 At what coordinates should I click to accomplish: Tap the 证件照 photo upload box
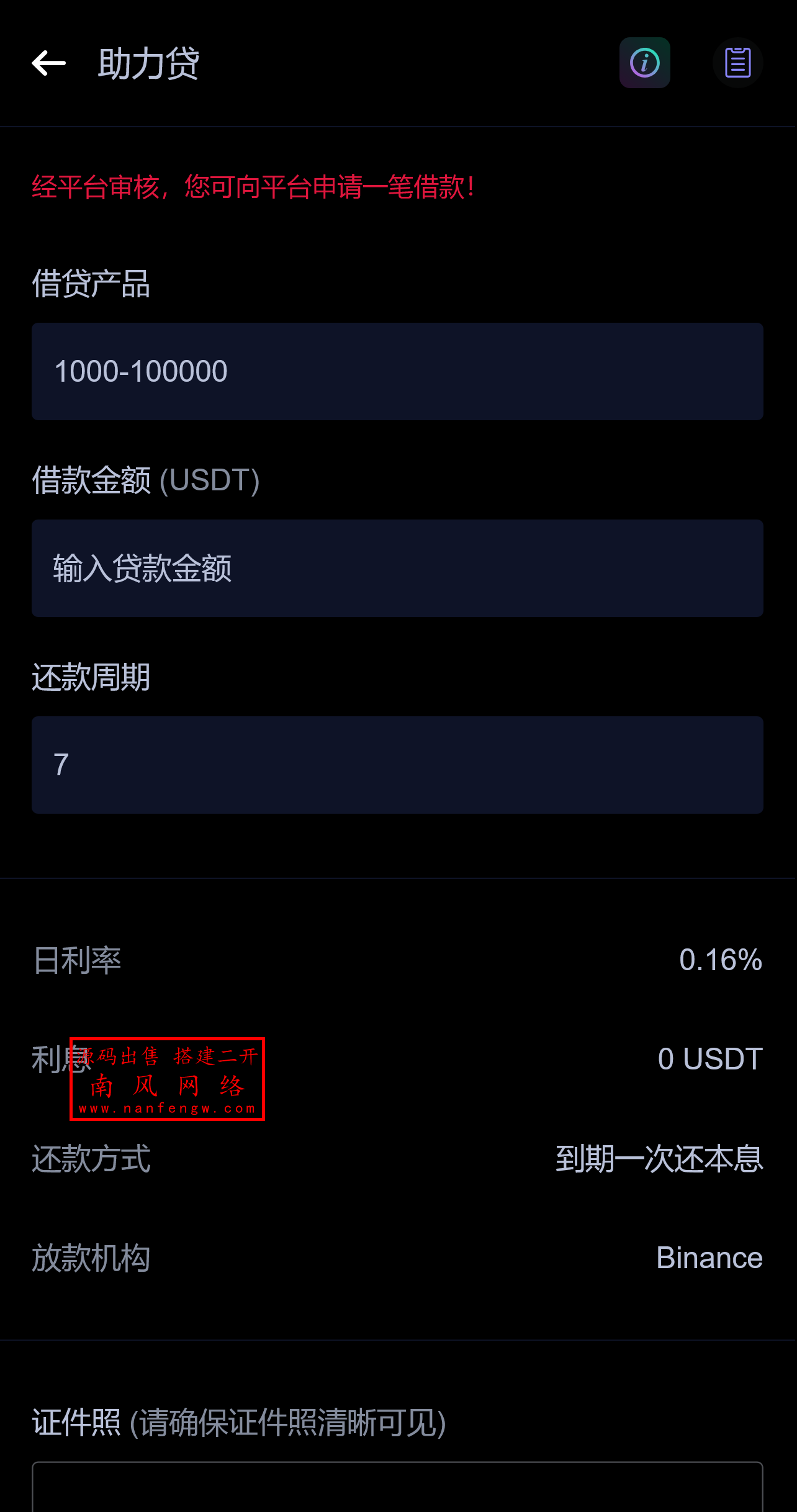(397, 1490)
